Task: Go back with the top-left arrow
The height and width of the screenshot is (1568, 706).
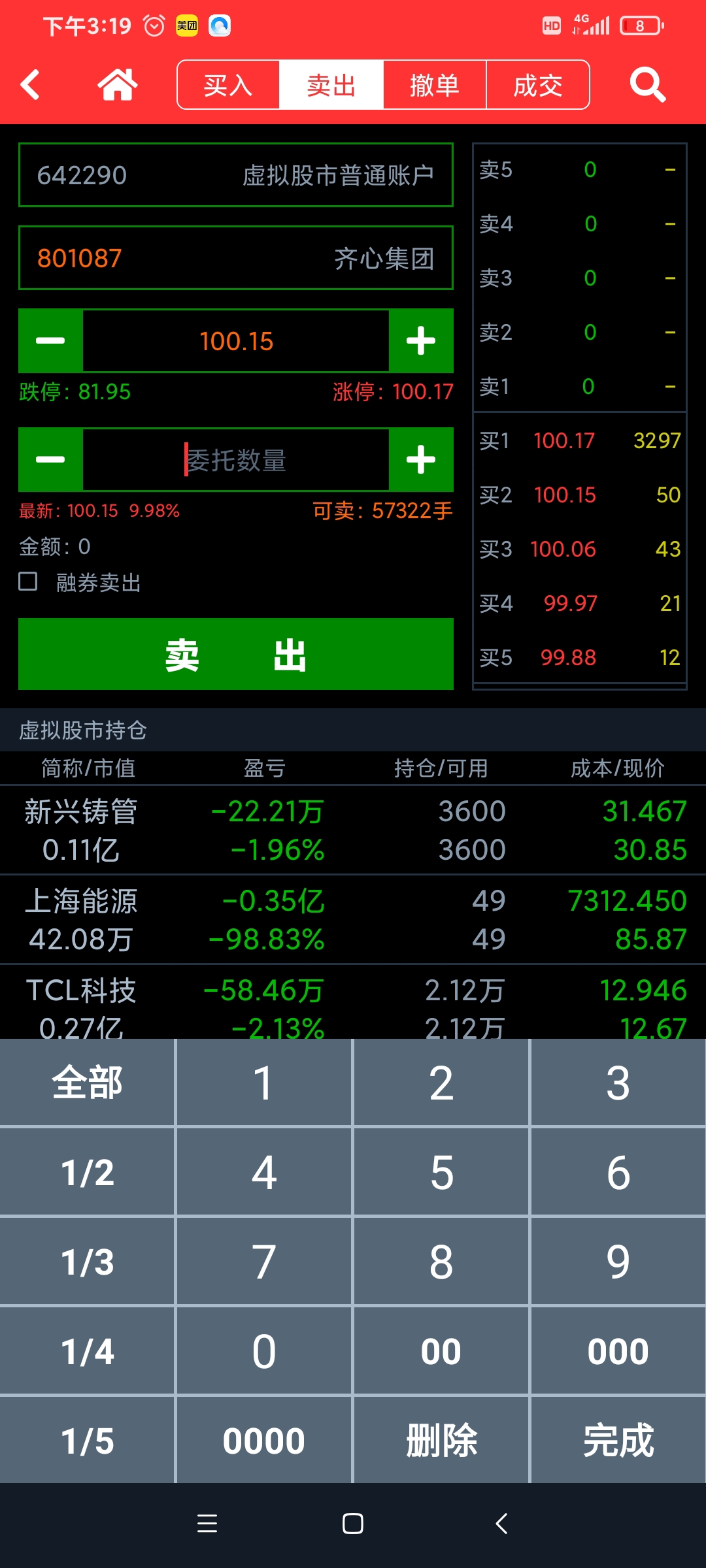Action: tap(30, 85)
